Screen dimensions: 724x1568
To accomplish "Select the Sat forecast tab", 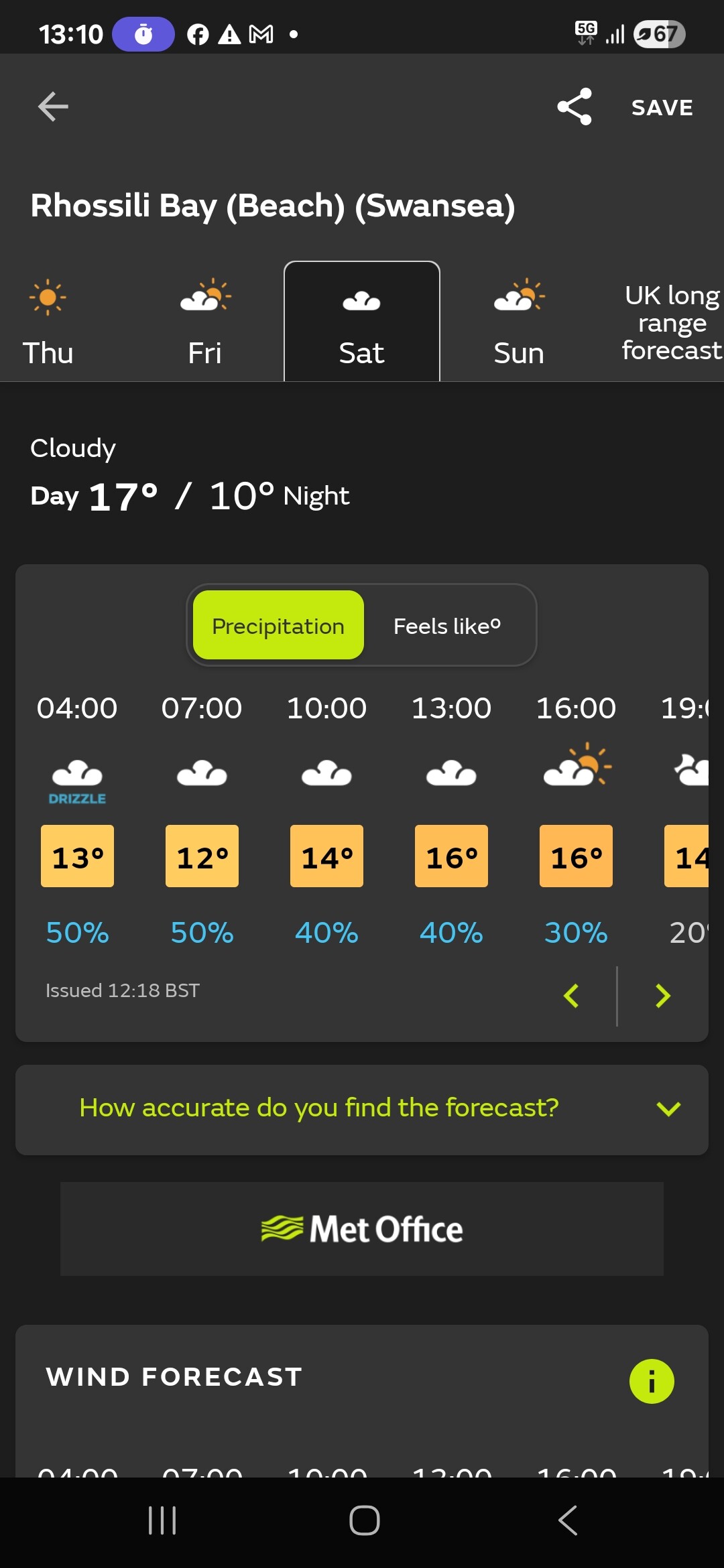I will (x=362, y=322).
